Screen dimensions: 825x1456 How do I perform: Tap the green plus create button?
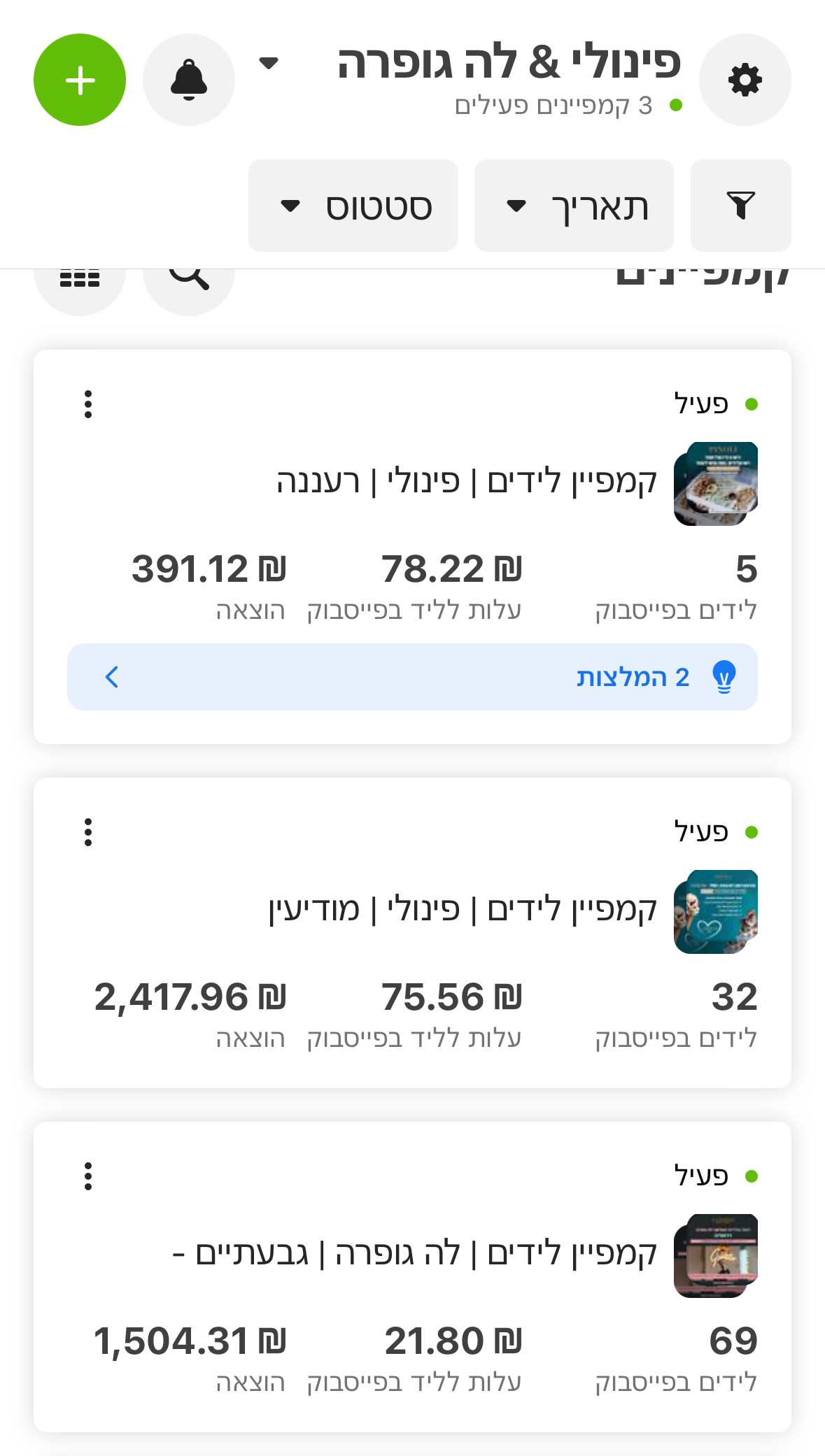point(80,80)
